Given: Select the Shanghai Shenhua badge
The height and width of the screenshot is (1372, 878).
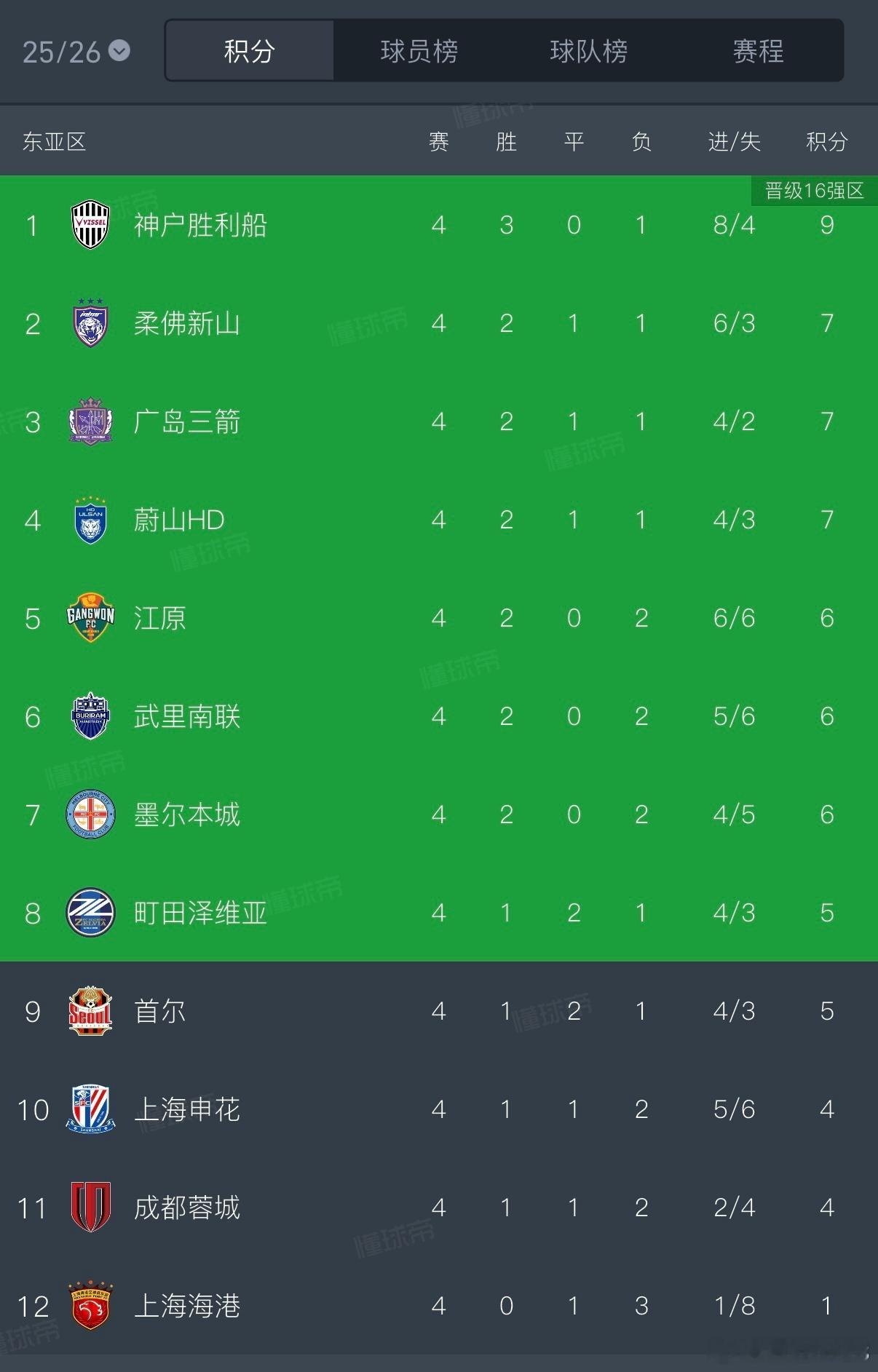Looking at the screenshot, I should [90, 1109].
